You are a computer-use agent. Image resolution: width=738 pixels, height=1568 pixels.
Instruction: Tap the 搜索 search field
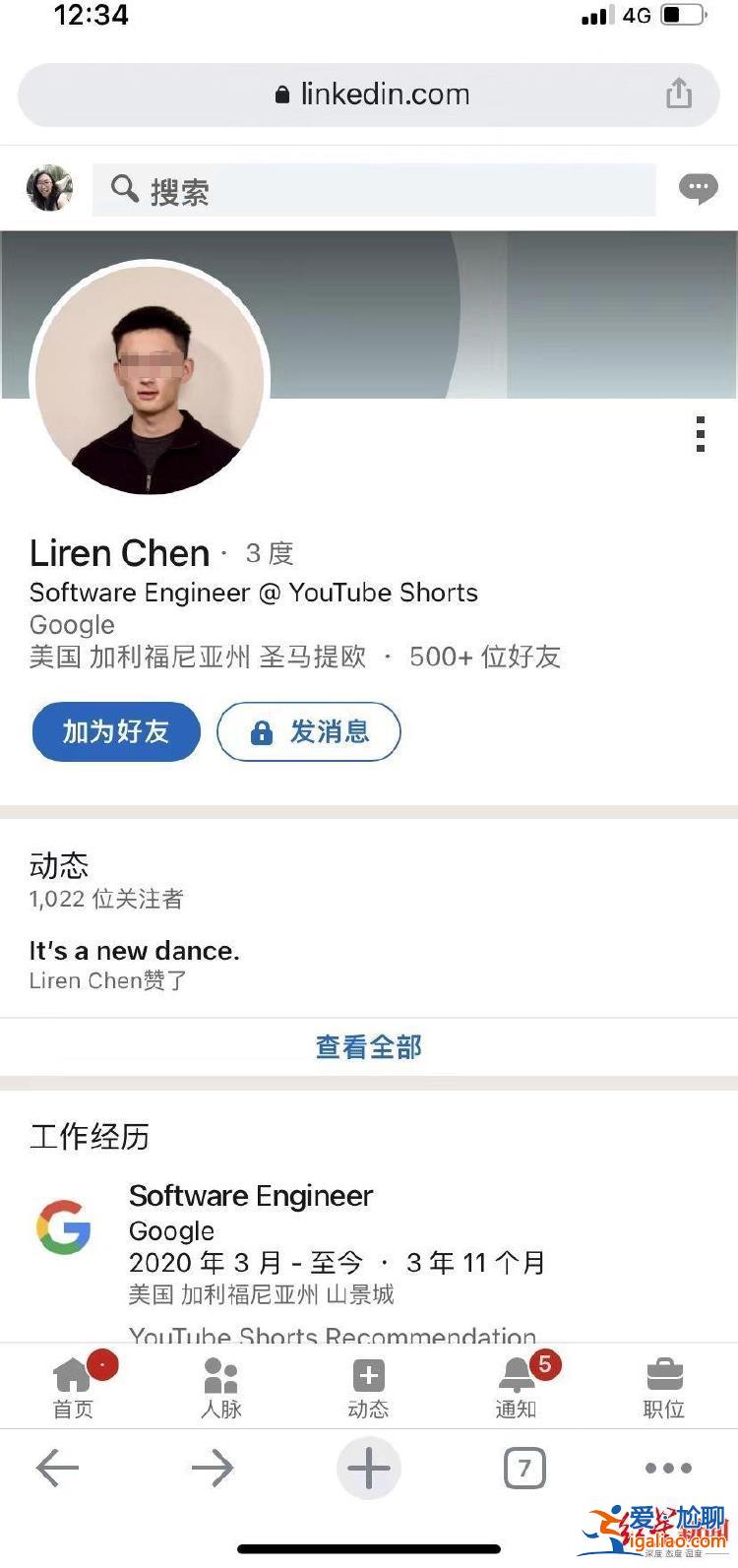[374, 190]
